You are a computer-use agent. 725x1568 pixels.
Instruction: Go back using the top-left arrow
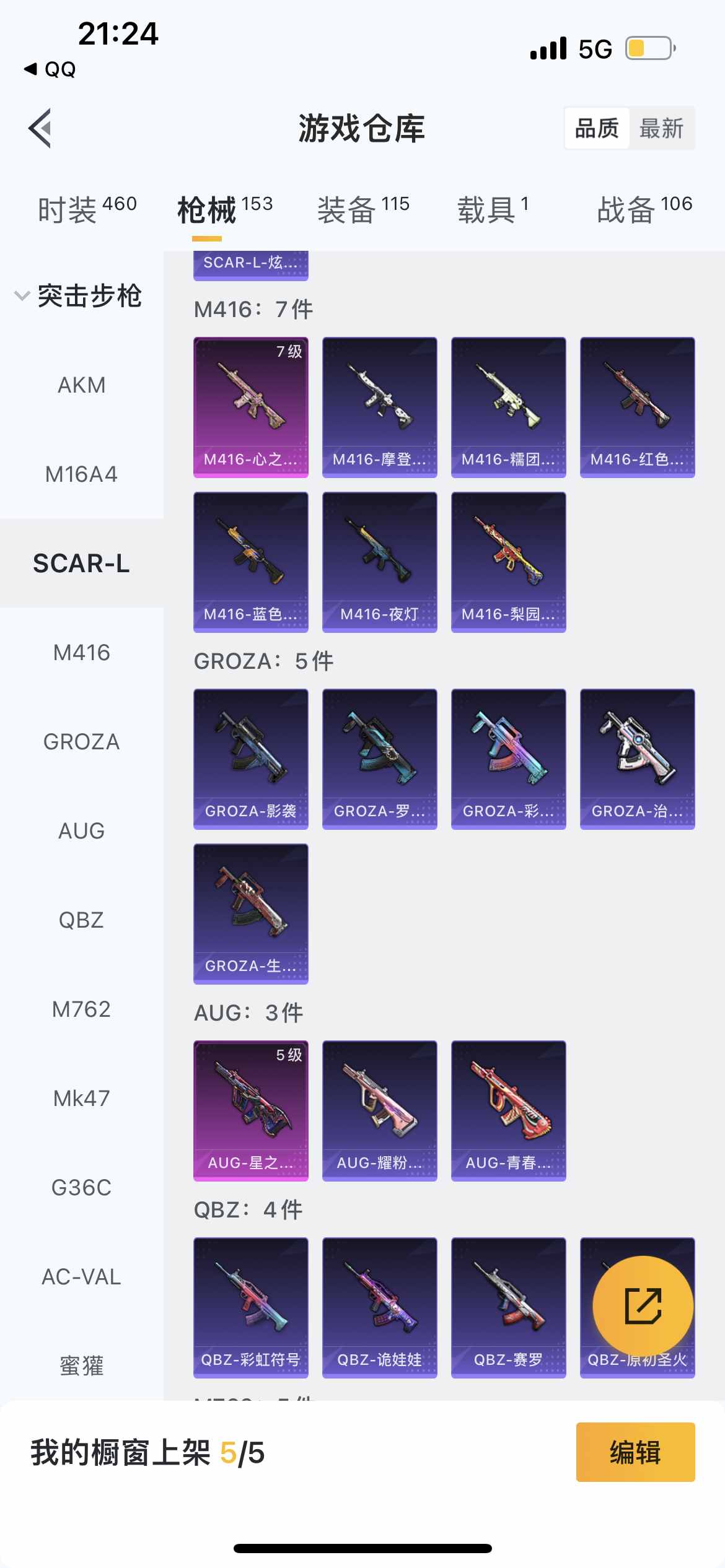pos(40,129)
